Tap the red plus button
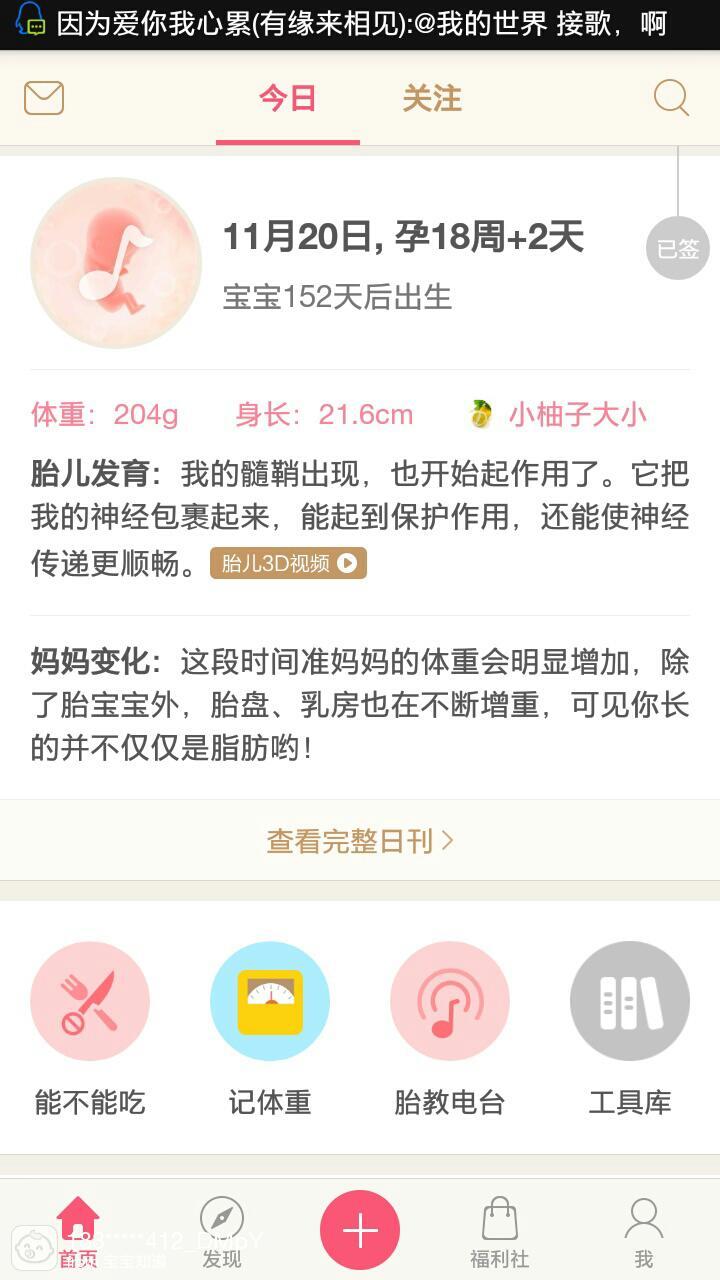This screenshot has height=1280, width=720. pyautogui.click(x=360, y=1230)
